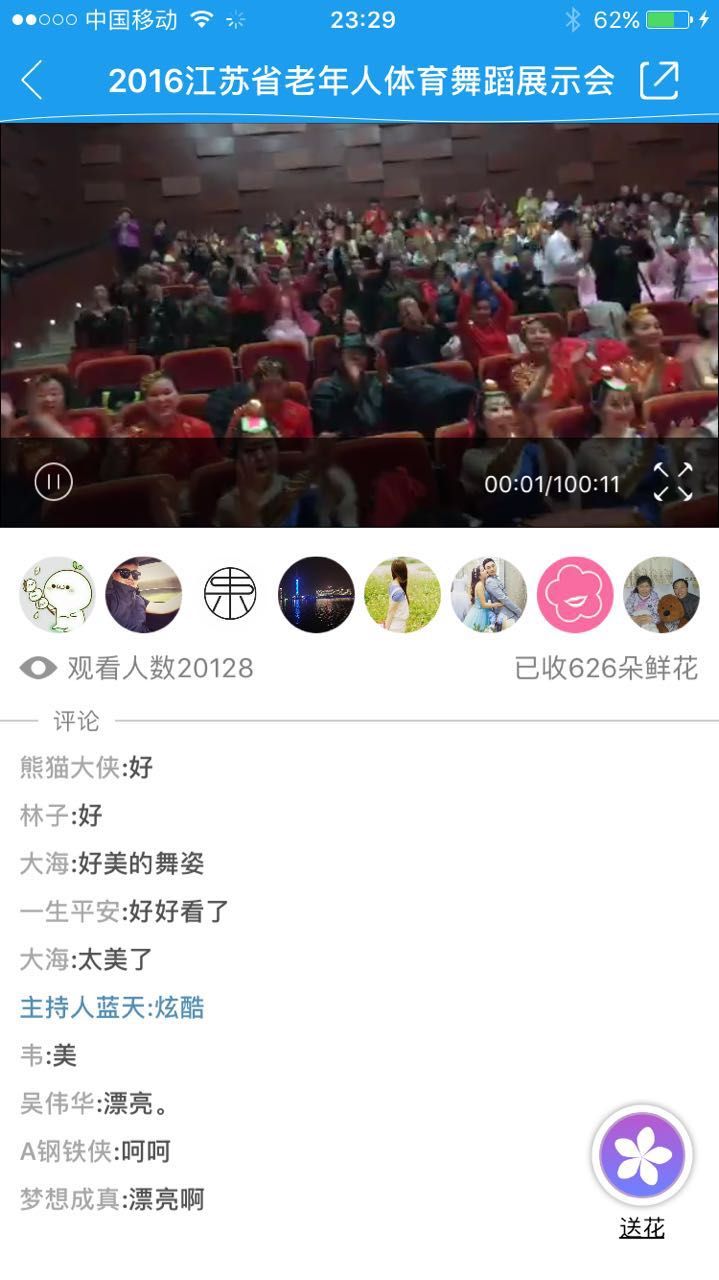View the pink flower avatar profile
719x1280 pixels.
click(x=575, y=595)
